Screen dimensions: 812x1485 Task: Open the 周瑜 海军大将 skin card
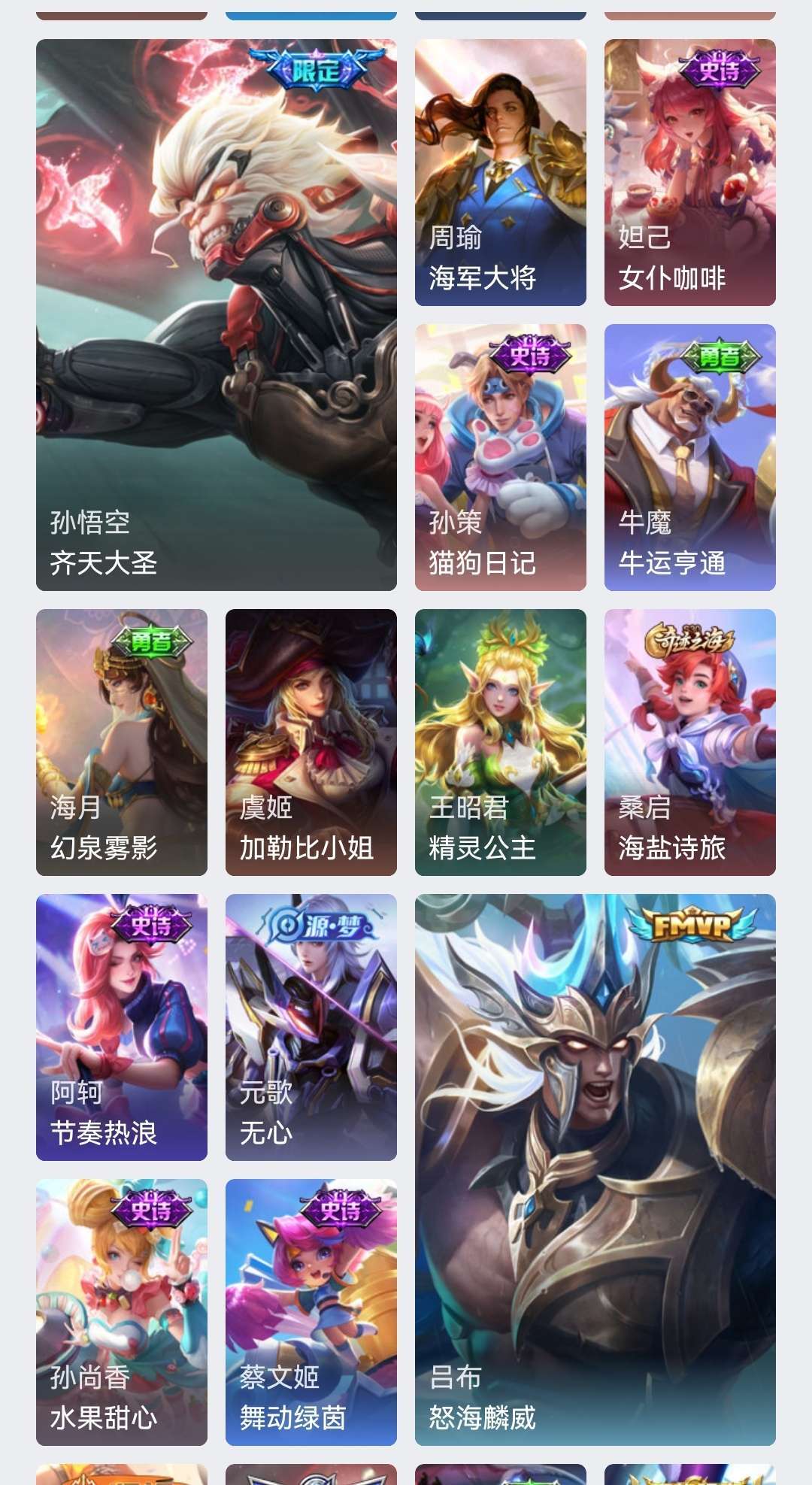coord(501,173)
